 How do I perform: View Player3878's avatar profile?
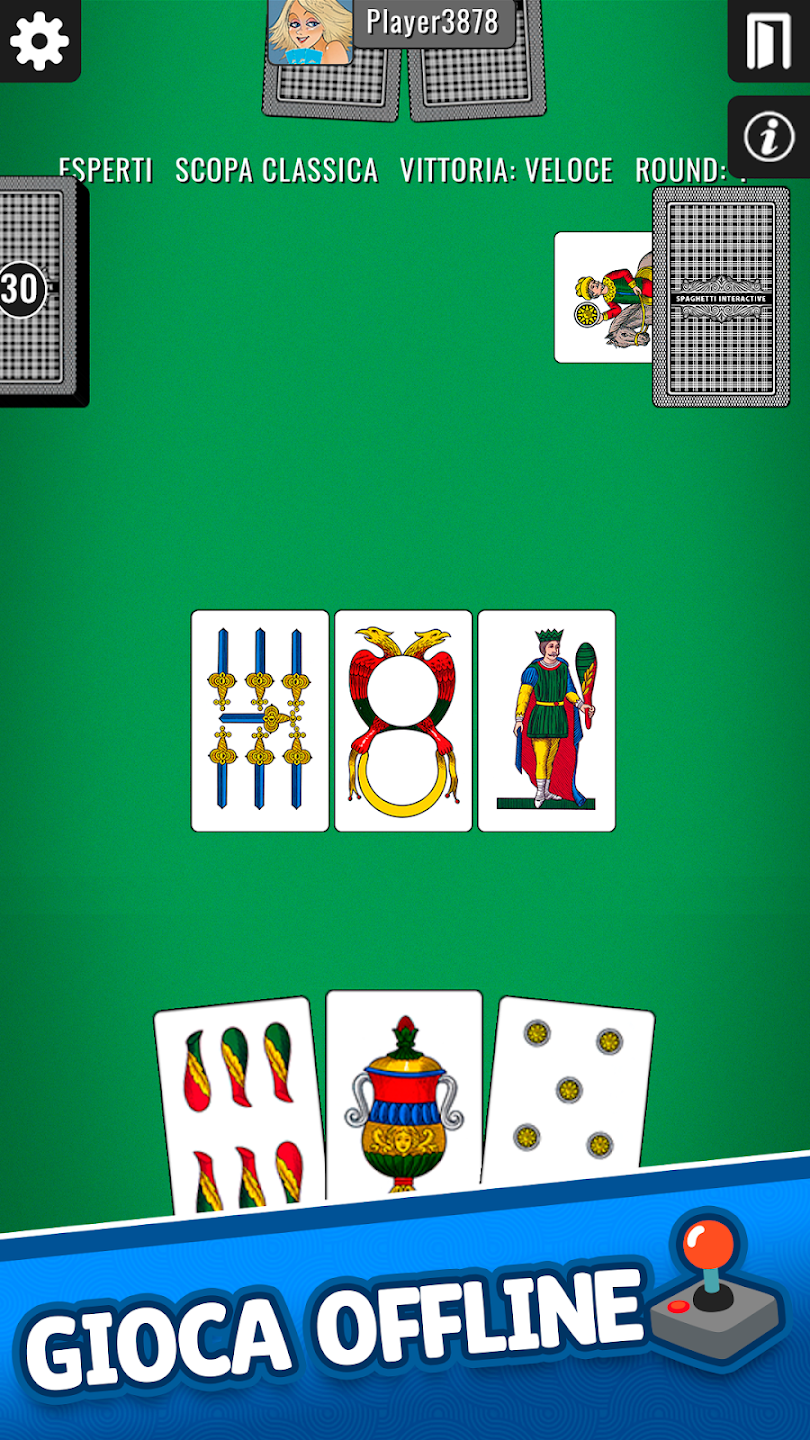coord(310,32)
